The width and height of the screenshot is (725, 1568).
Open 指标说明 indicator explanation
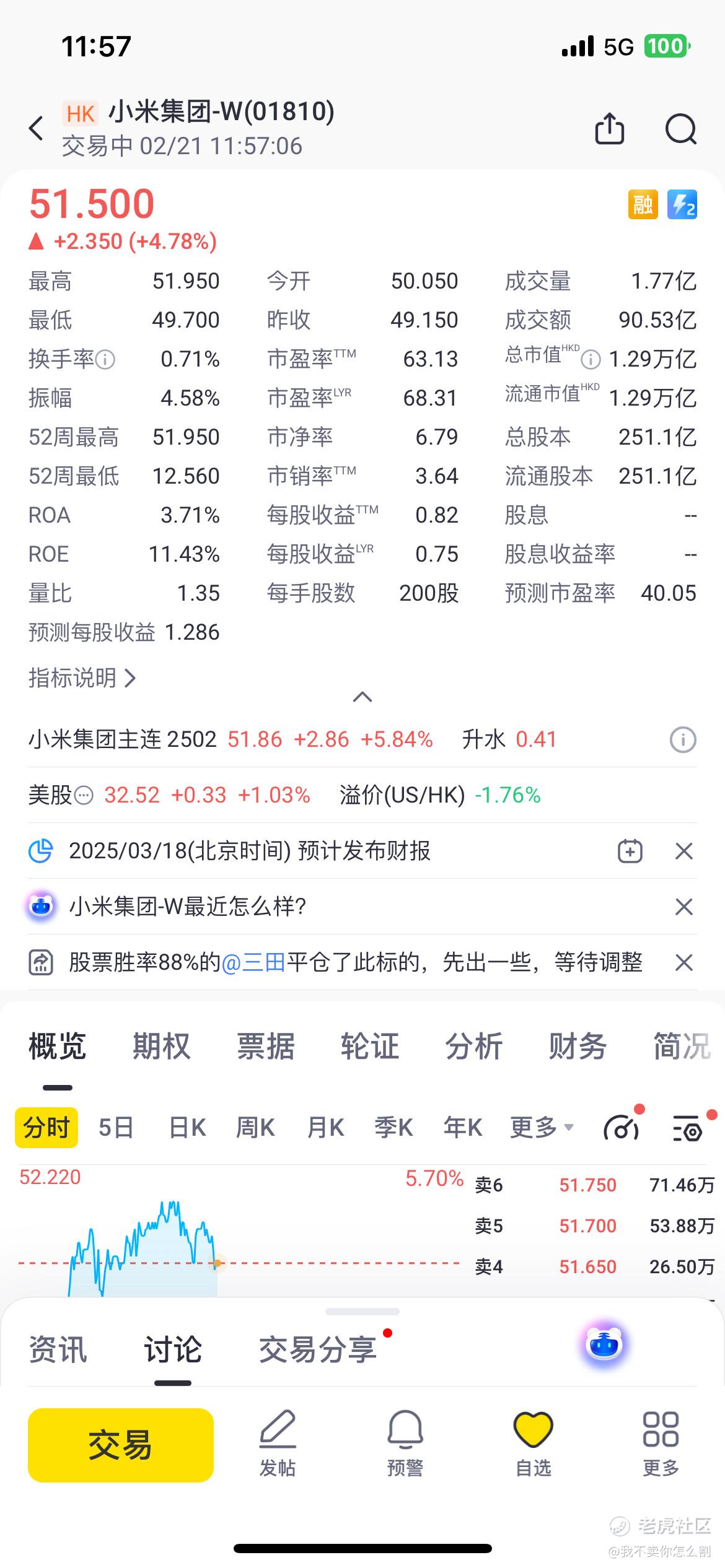[x=82, y=678]
